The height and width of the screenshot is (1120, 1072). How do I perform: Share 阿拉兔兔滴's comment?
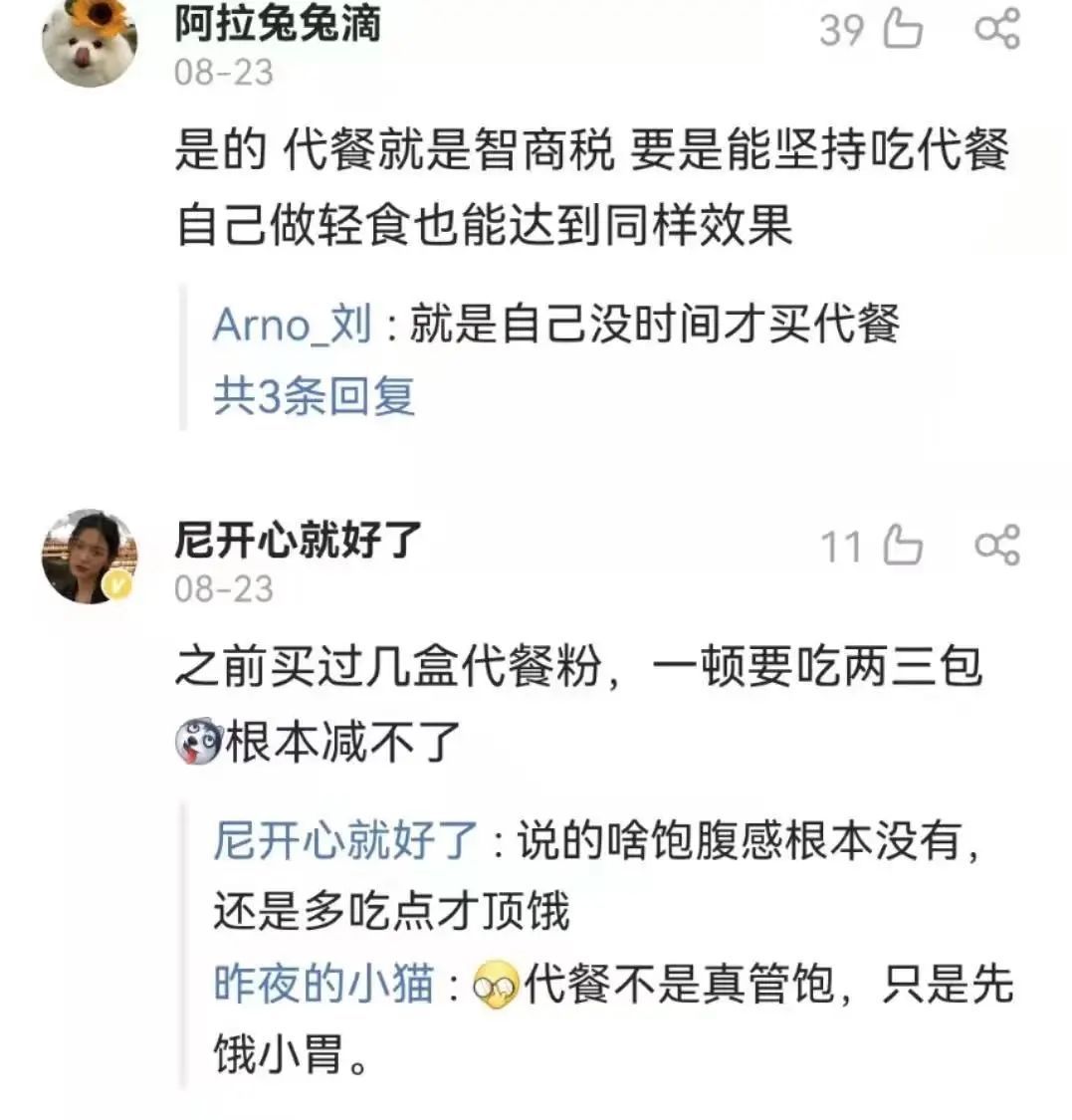click(x=996, y=29)
